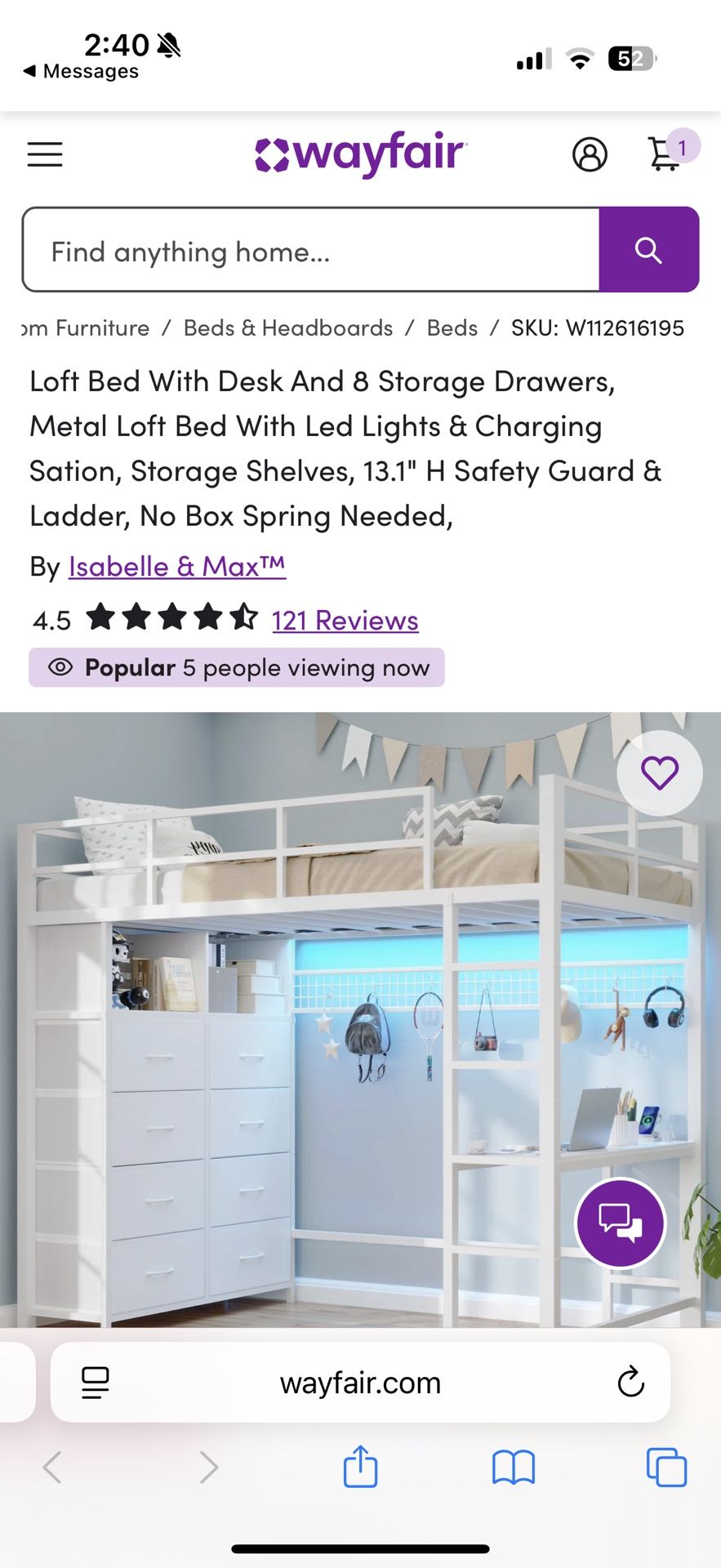Open Safari page settings icon
The width and height of the screenshot is (721, 1568).
pos(96,1383)
